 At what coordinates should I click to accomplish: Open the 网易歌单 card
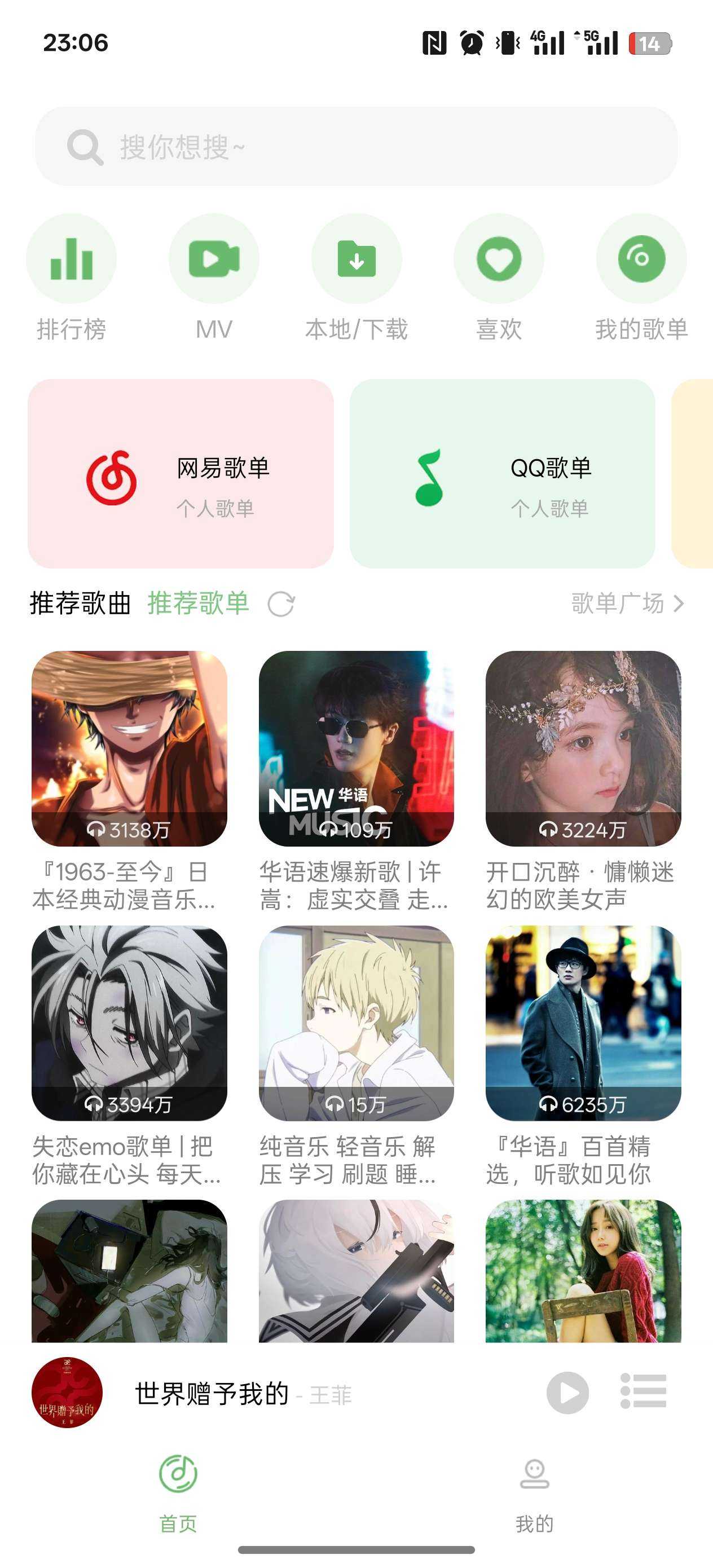[181, 474]
